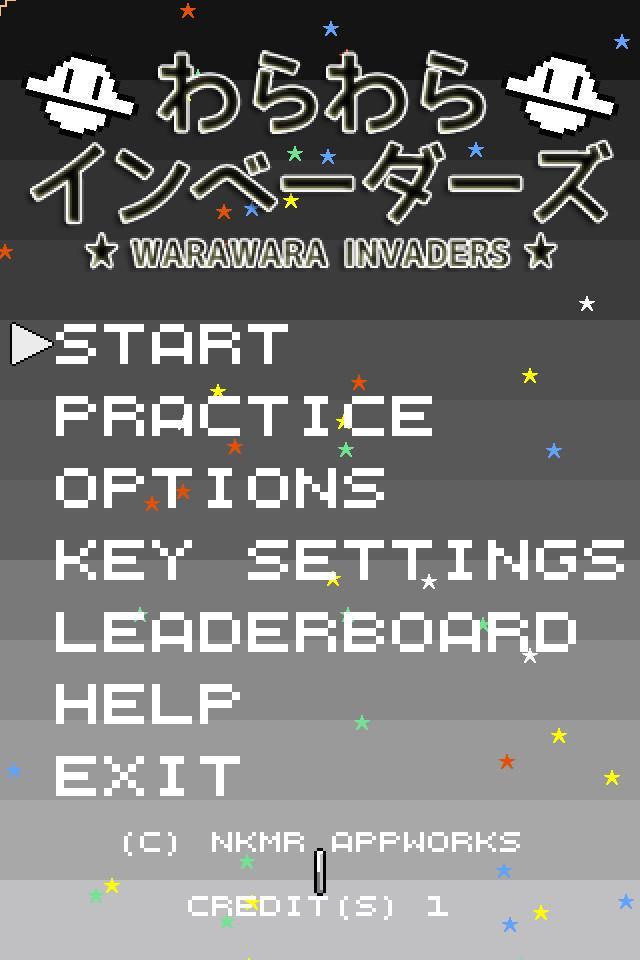This screenshot has height=960, width=640.
Task: Choose EXIT to quit the game
Action: [148, 776]
